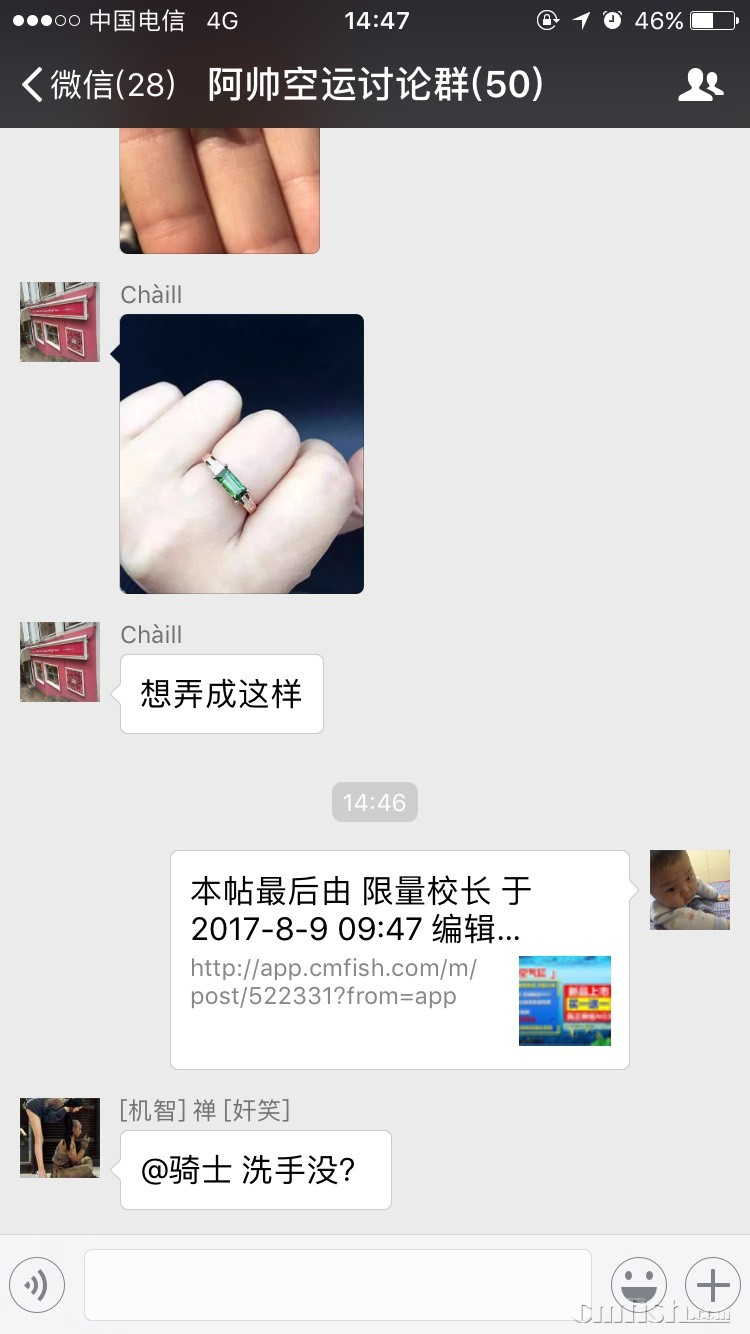Open the group members info icon
Viewport: 750px width, 1334px height.
pos(700,85)
